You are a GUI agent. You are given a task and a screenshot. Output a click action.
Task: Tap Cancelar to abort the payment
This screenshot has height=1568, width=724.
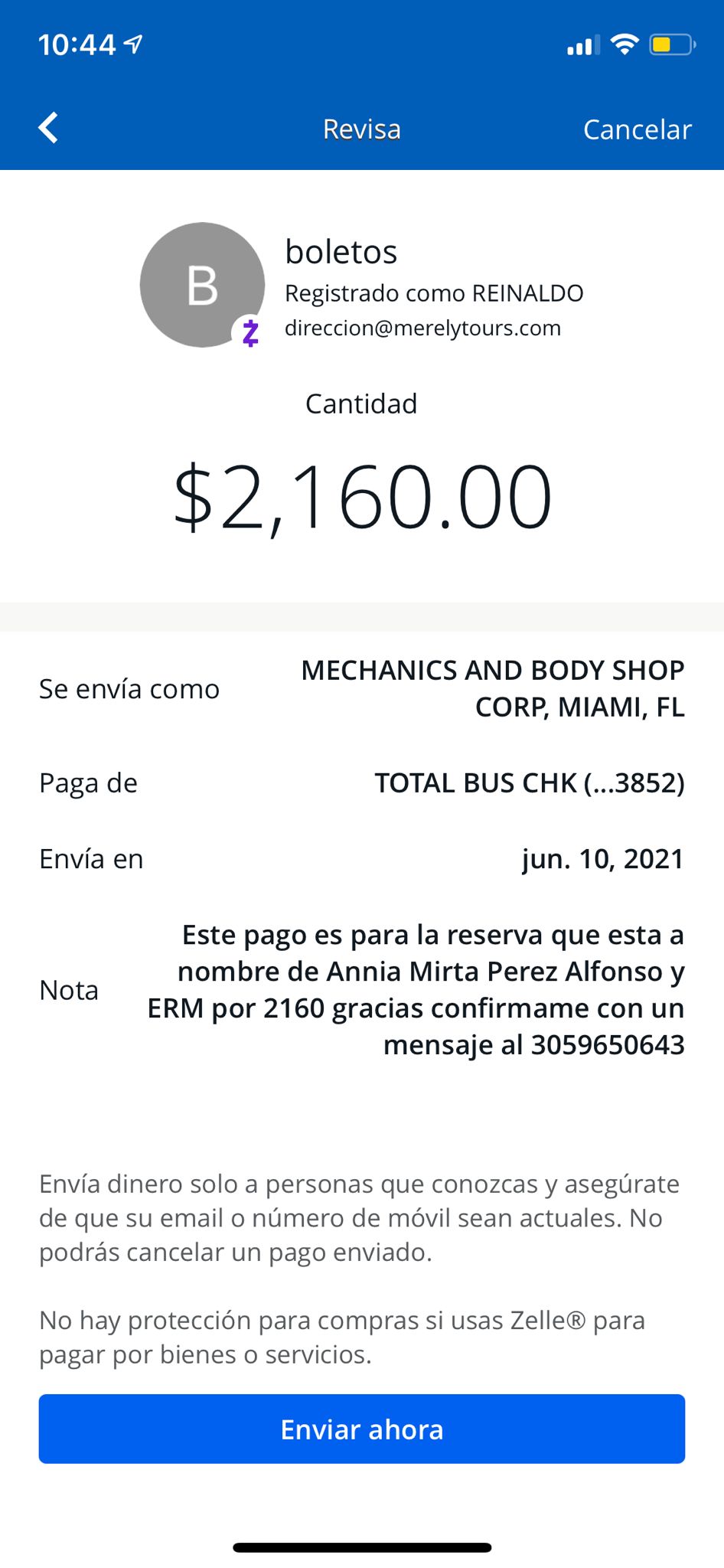tap(637, 129)
